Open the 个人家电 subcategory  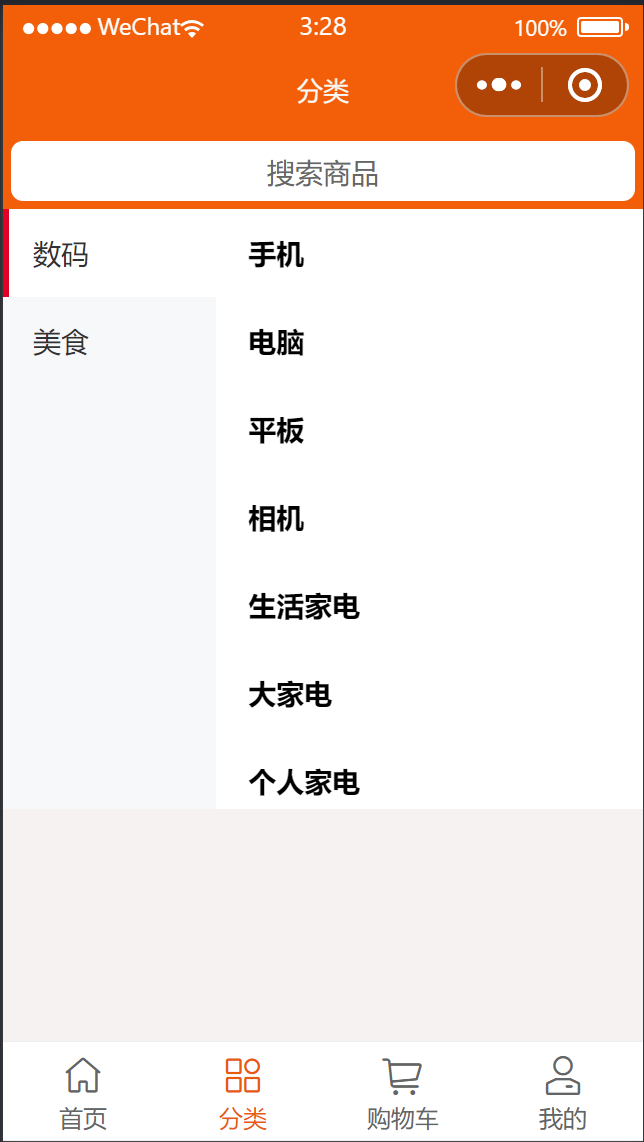click(304, 783)
